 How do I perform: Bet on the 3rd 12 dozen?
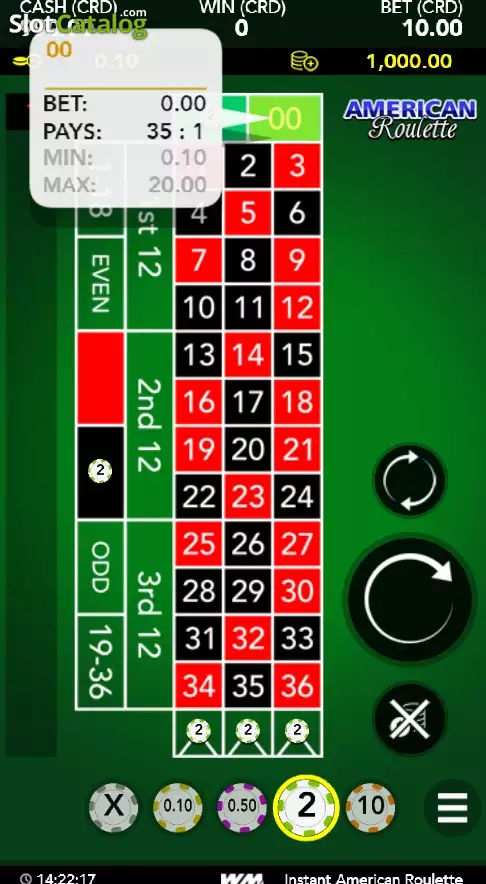click(x=149, y=615)
